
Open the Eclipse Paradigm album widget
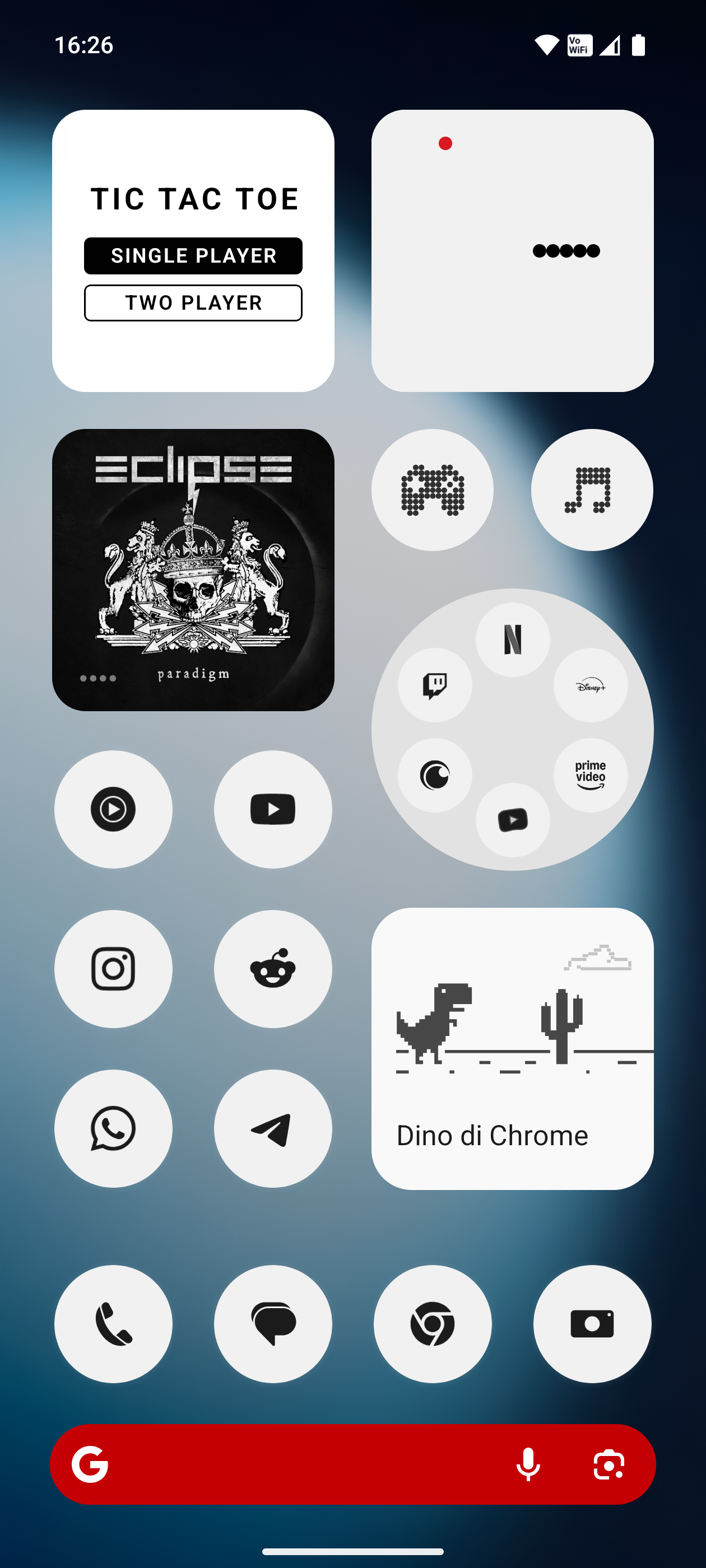click(x=193, y=570)
